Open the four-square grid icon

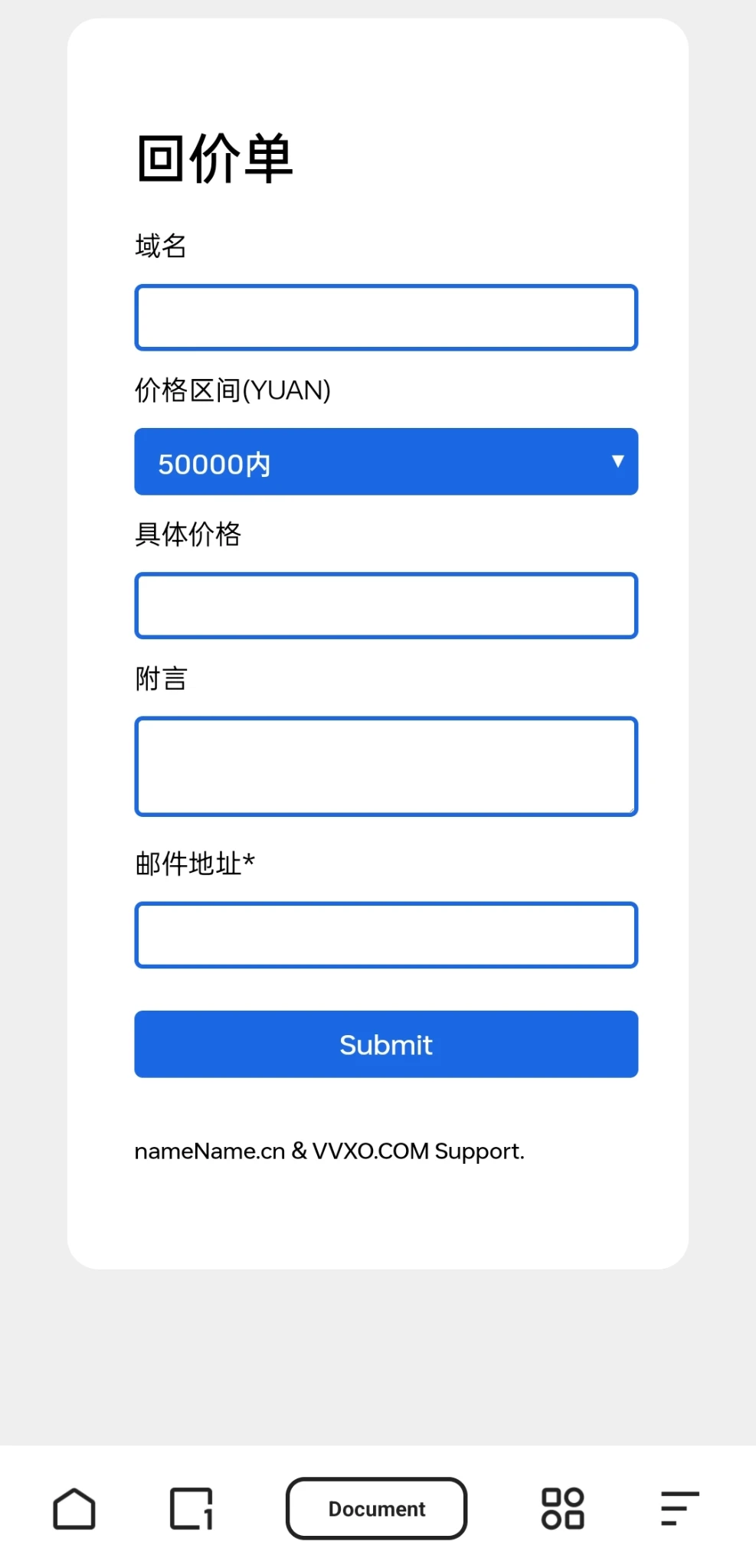[563, 1509]
